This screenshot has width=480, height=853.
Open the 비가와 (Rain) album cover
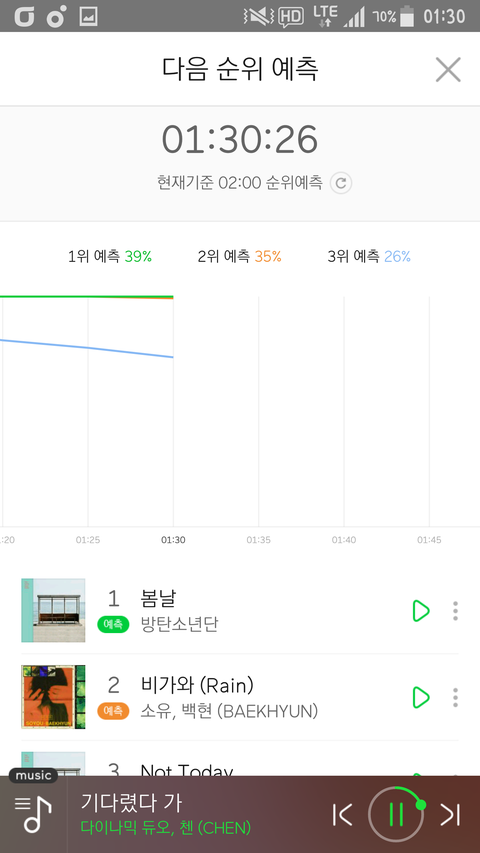click(53, 697)
